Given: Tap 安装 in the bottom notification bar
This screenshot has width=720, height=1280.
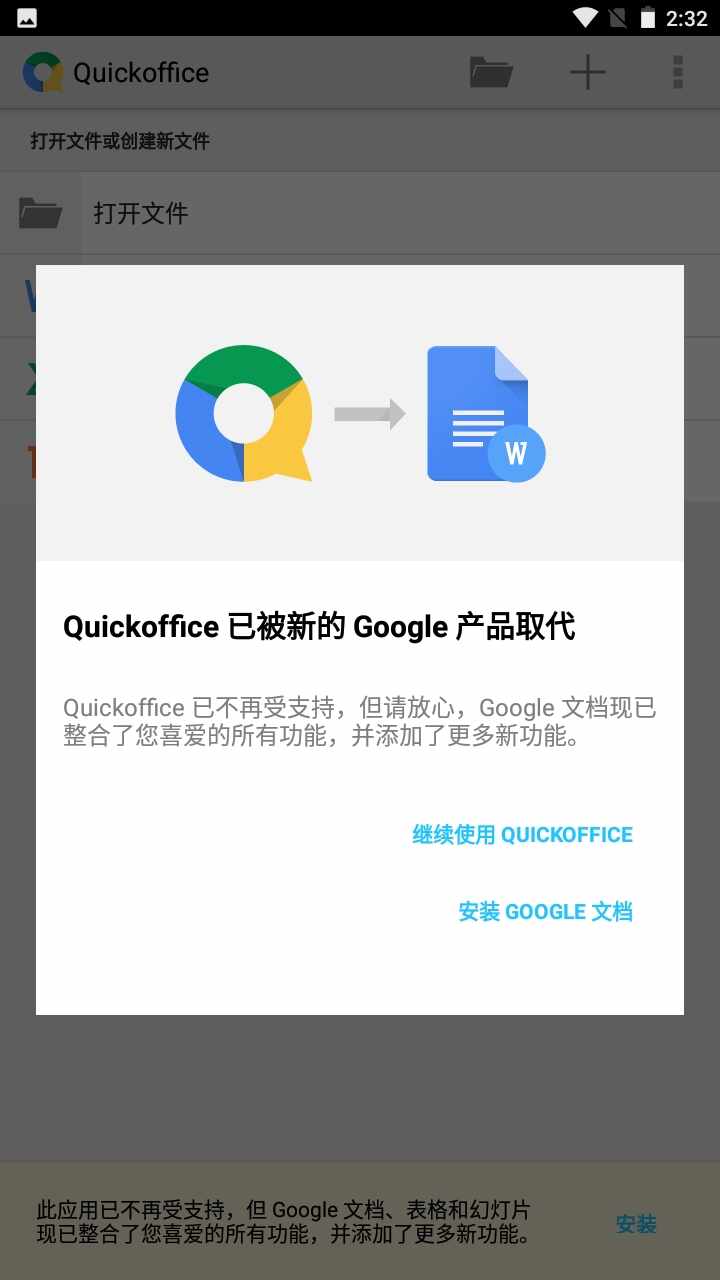Looking at the screenshot, I should click(637, 1224).
